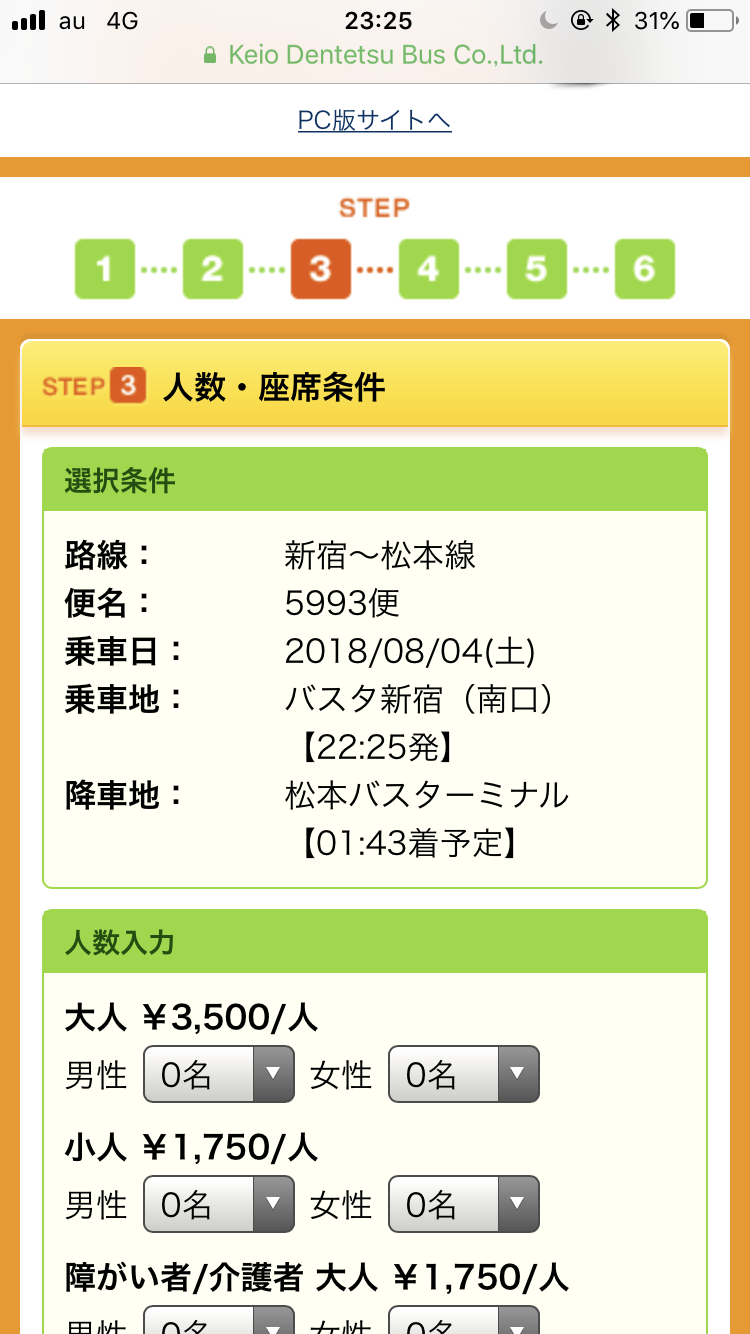Open the 大人 女性 passenger count dropdown
Screen dimensions: 750x1334
pos(464,1074)
